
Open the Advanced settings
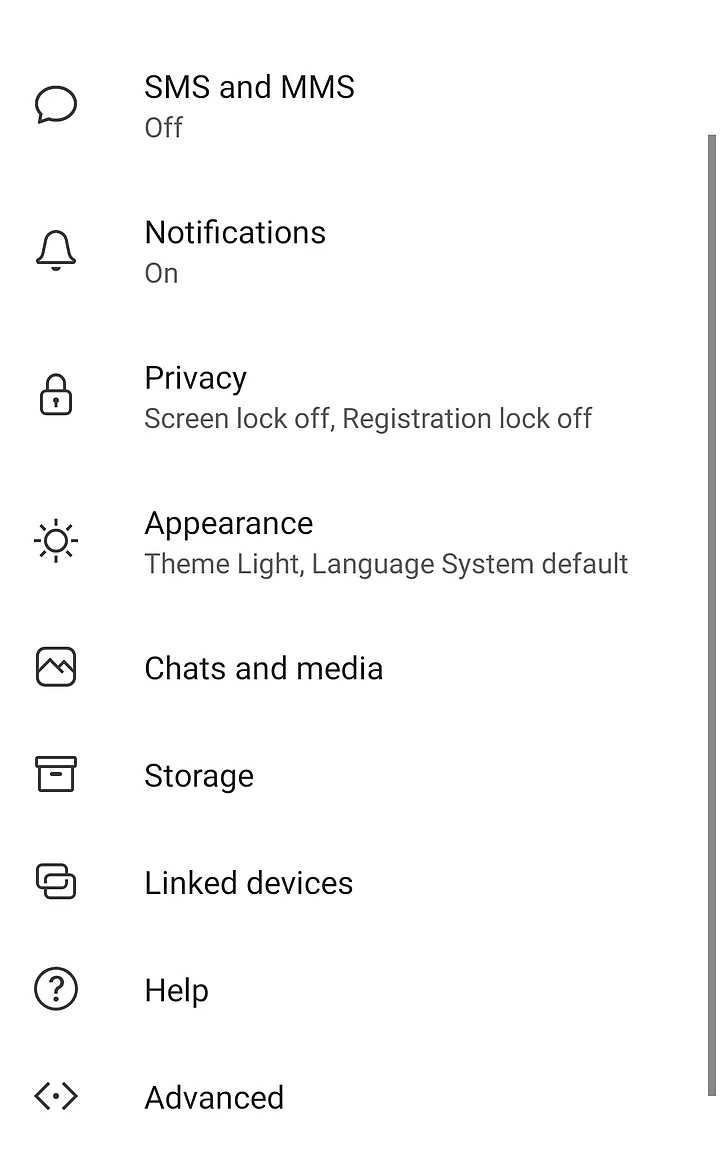click(214, 1096)
